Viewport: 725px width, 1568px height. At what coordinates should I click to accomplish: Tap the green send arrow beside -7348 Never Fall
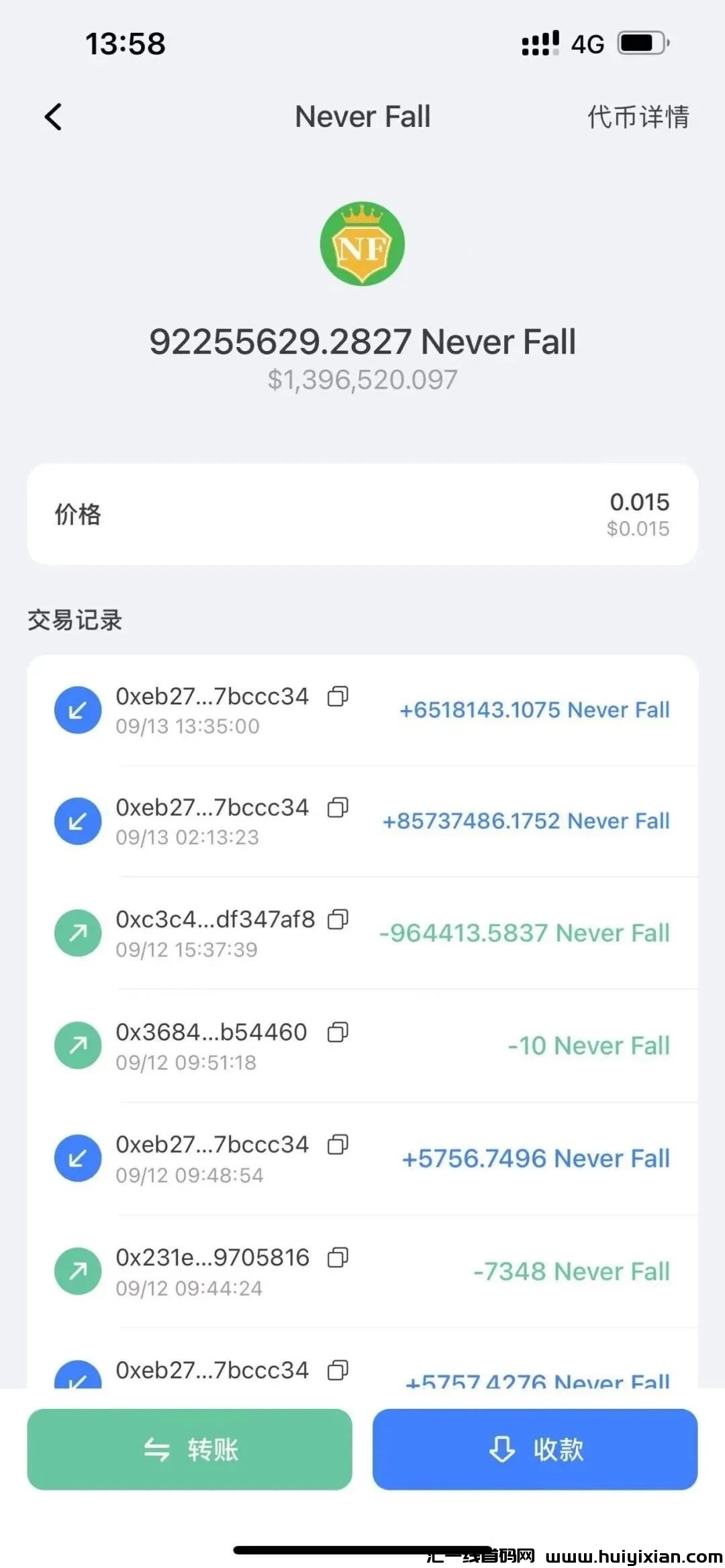click(x=77, y=1271)
